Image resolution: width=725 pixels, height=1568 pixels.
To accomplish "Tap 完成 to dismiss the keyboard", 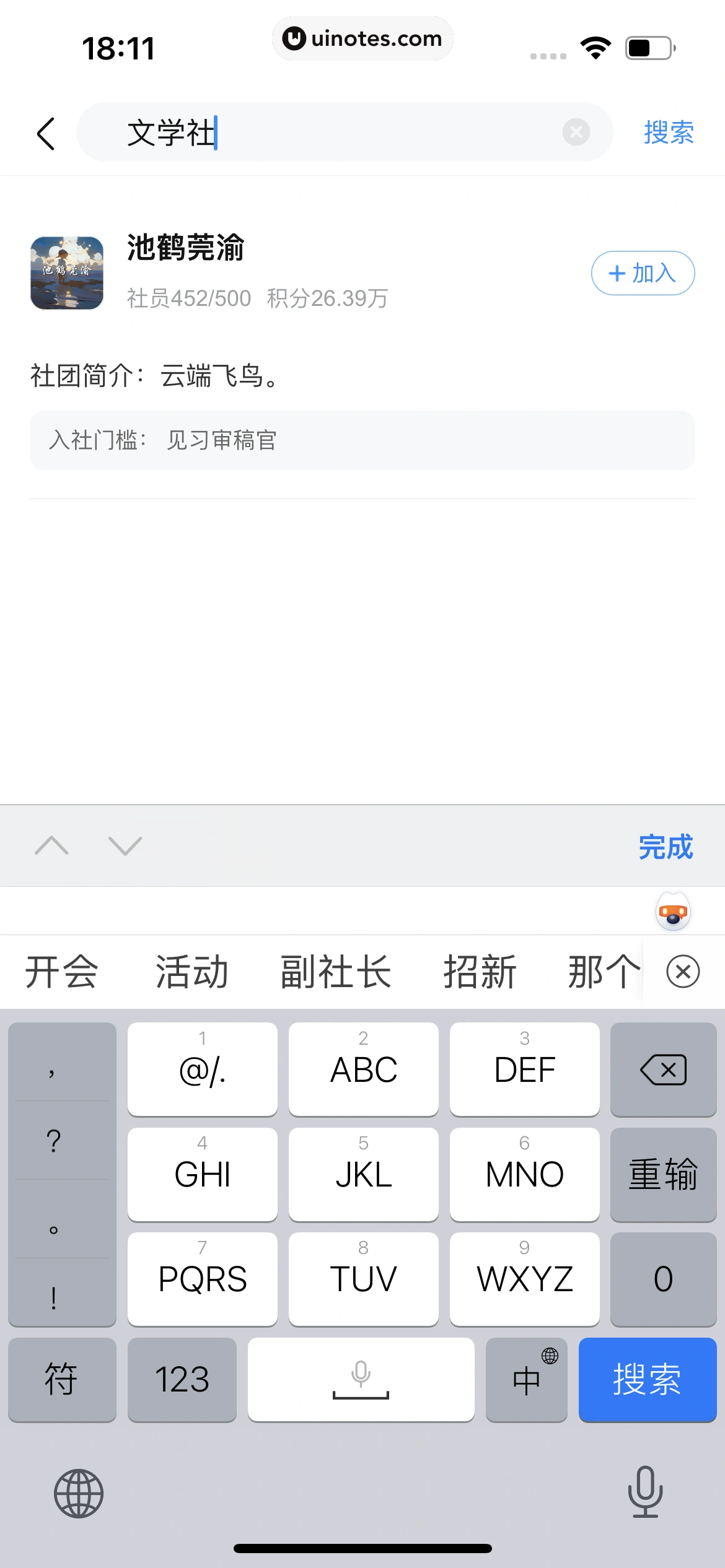I will 666,846.
